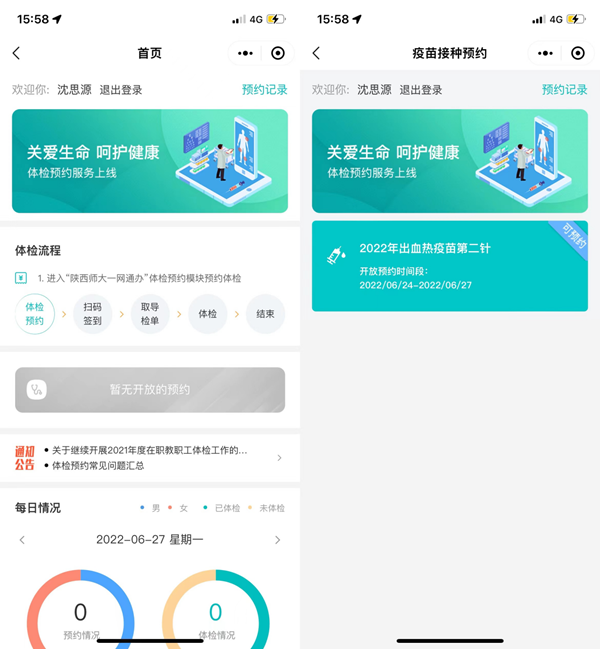Viewport: 600px width, 649px height.
Task: Tap 退出登录 on the 首页 page
Action: 121,90
